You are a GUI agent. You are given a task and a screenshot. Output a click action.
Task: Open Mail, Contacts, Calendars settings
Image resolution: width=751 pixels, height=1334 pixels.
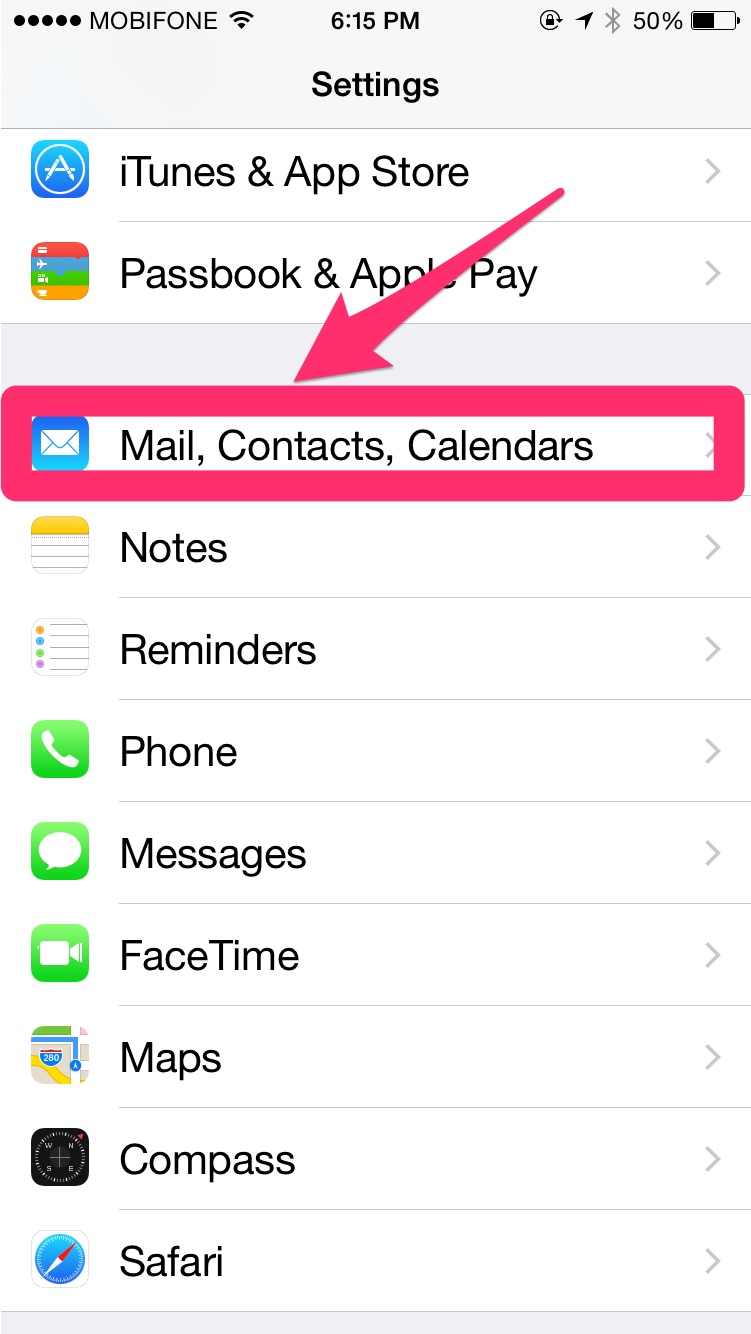click(356, 445)
